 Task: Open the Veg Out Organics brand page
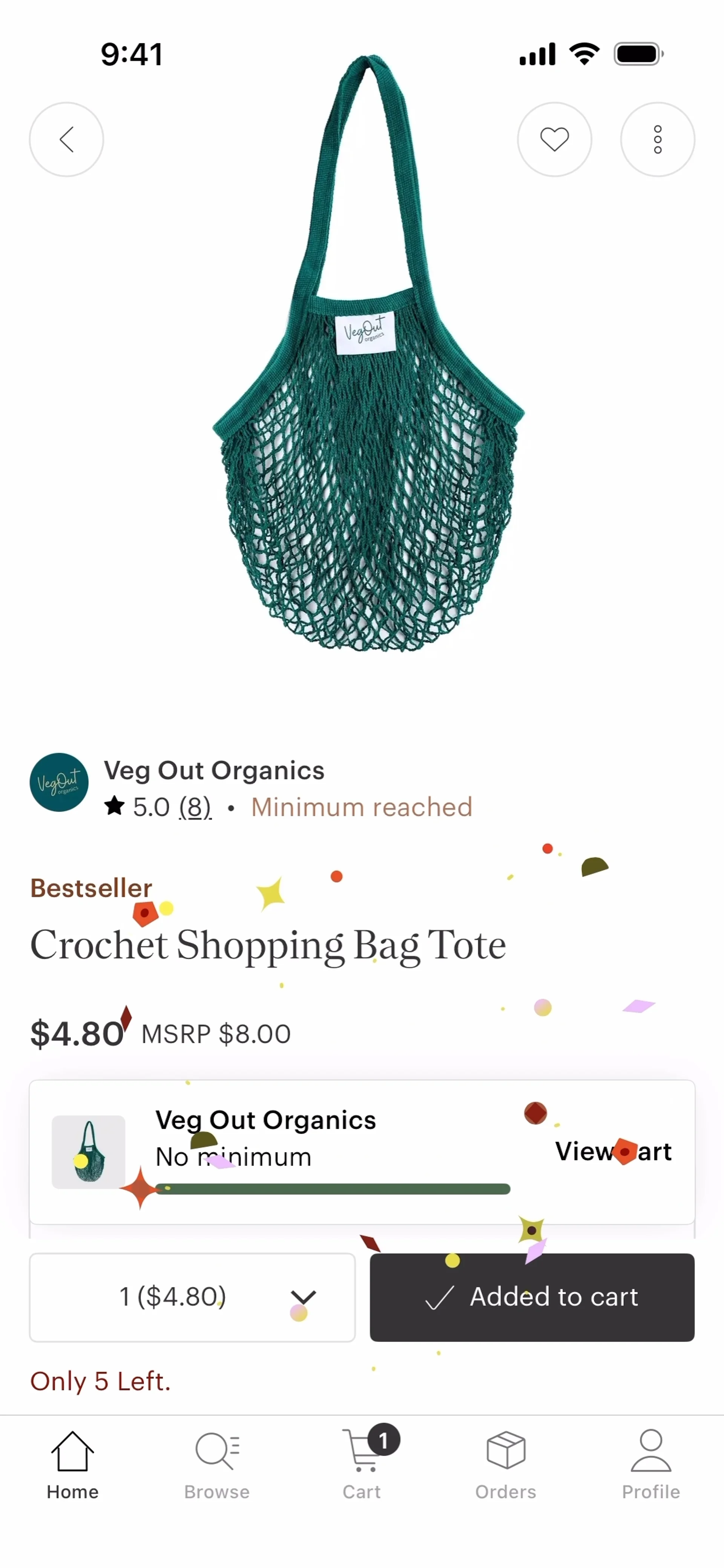tap(214, 771)
